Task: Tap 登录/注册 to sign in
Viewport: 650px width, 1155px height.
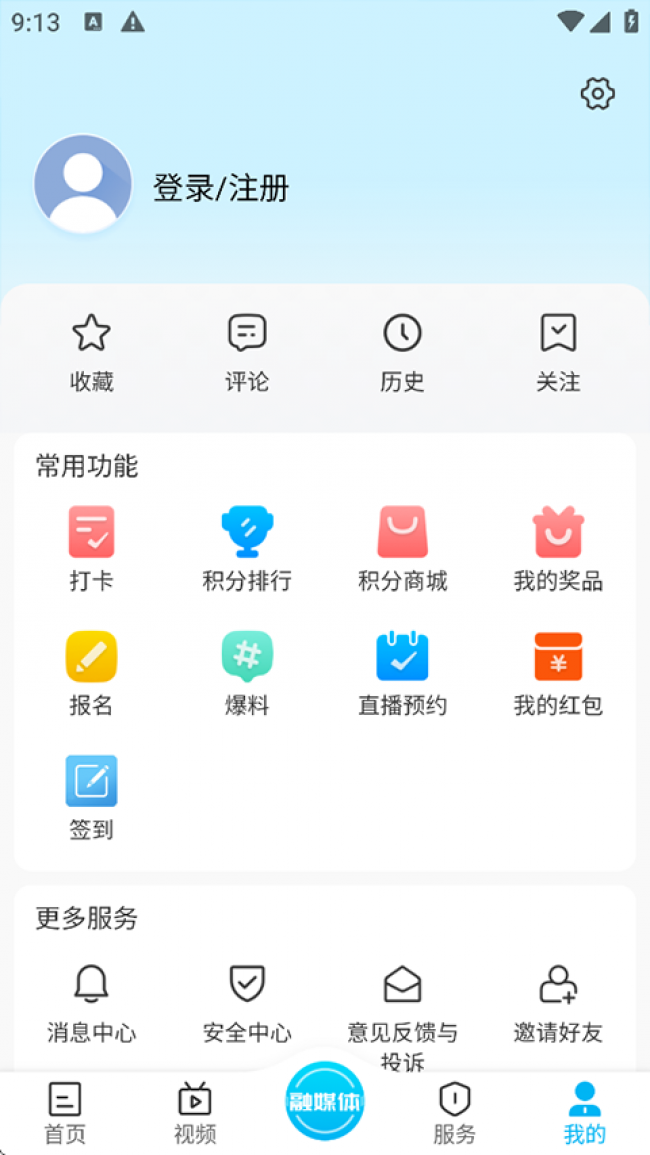Action: (221, 187)
